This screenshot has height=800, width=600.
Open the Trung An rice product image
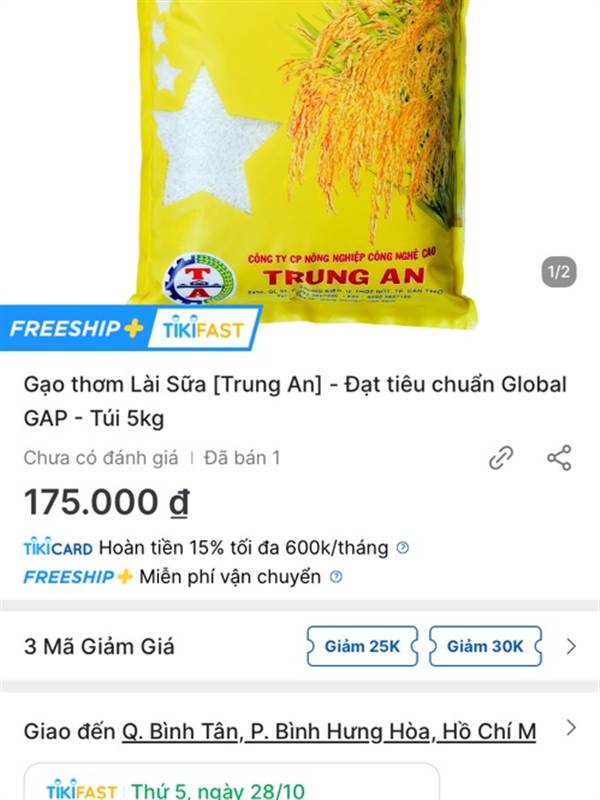pyautogui.click(x=300, y=160)
